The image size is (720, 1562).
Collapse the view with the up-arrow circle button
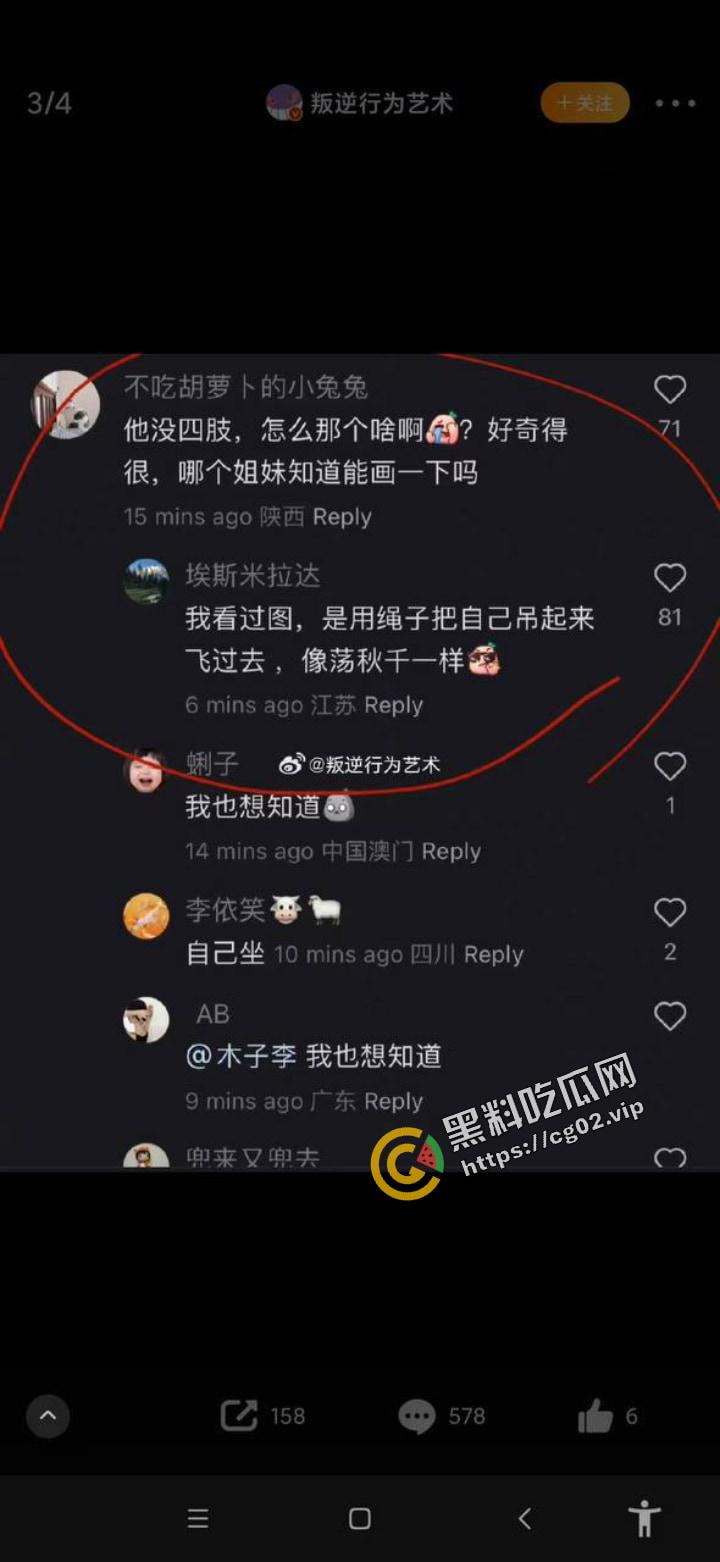tap(47, 1416)
